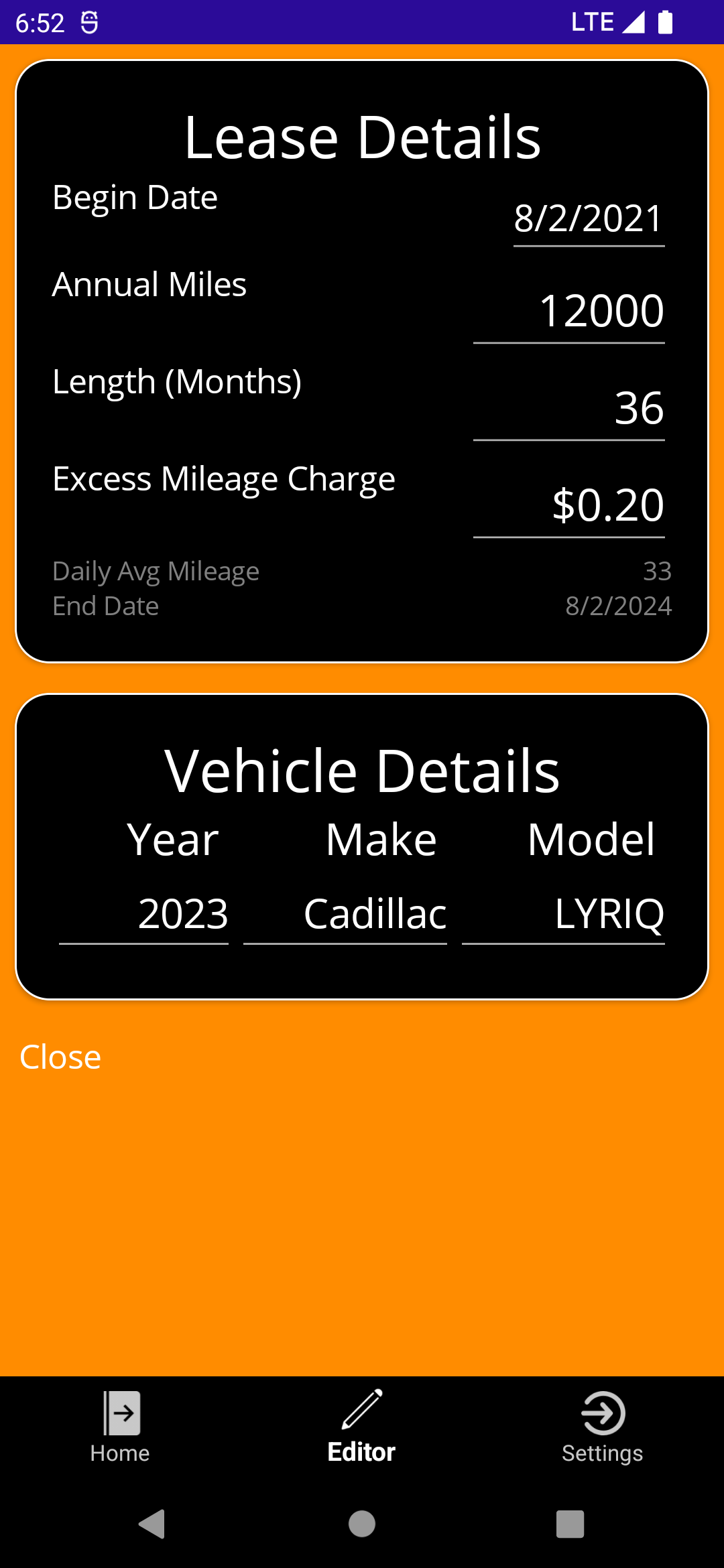Edit the vehicle Make field

345,914
